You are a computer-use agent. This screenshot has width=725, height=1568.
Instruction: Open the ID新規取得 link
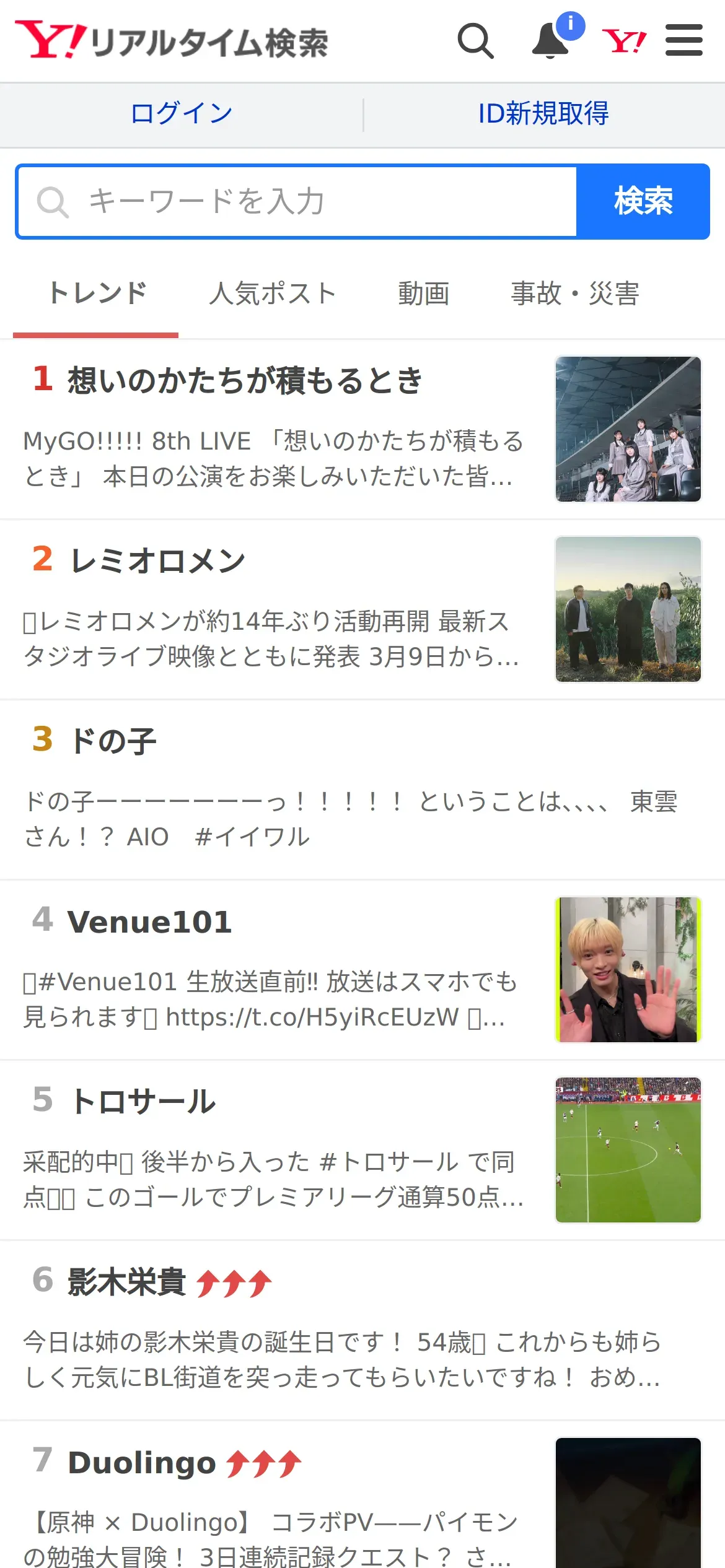click(x=543, y=114)
